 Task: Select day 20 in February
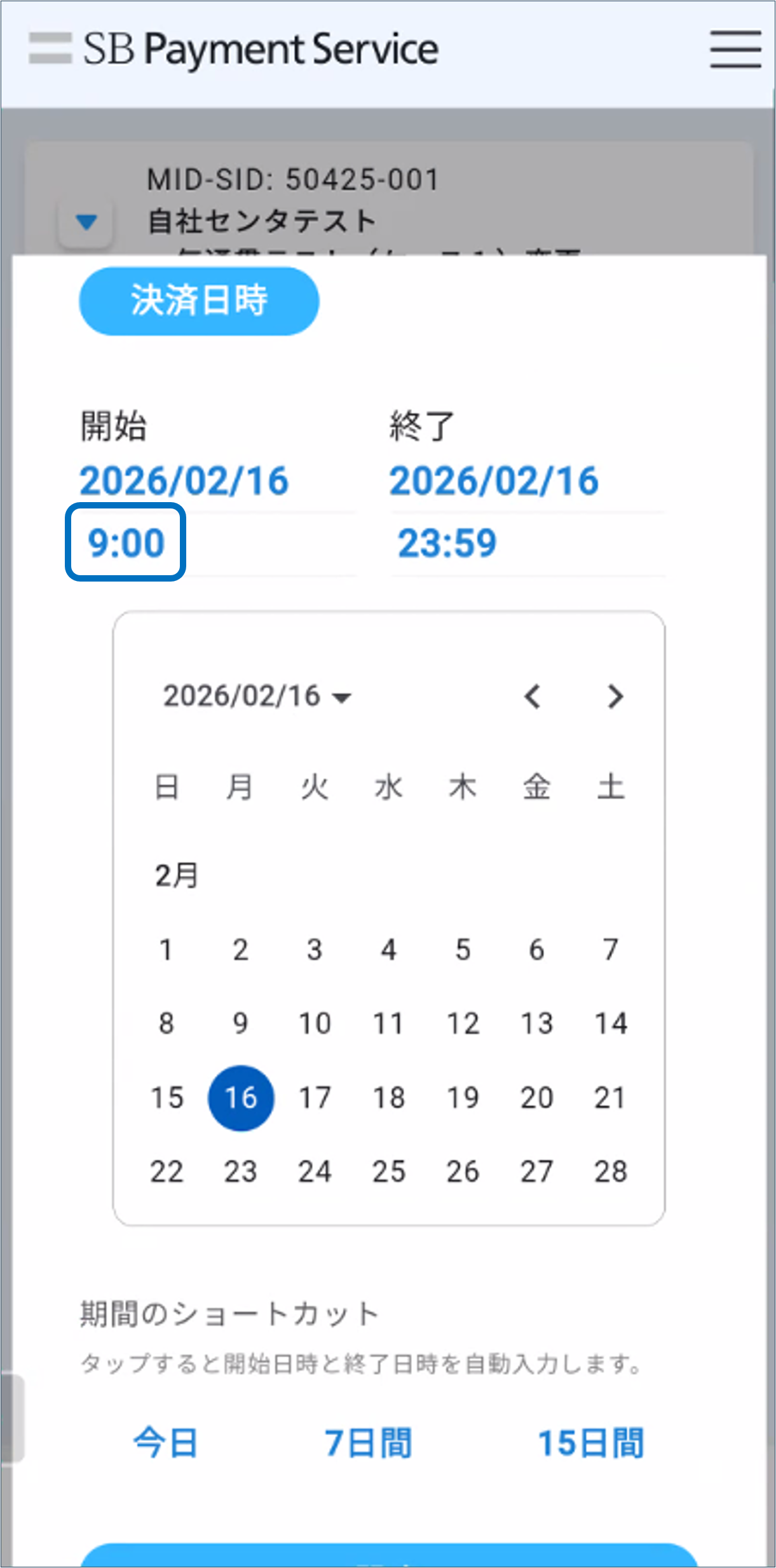coord(537,1098)
